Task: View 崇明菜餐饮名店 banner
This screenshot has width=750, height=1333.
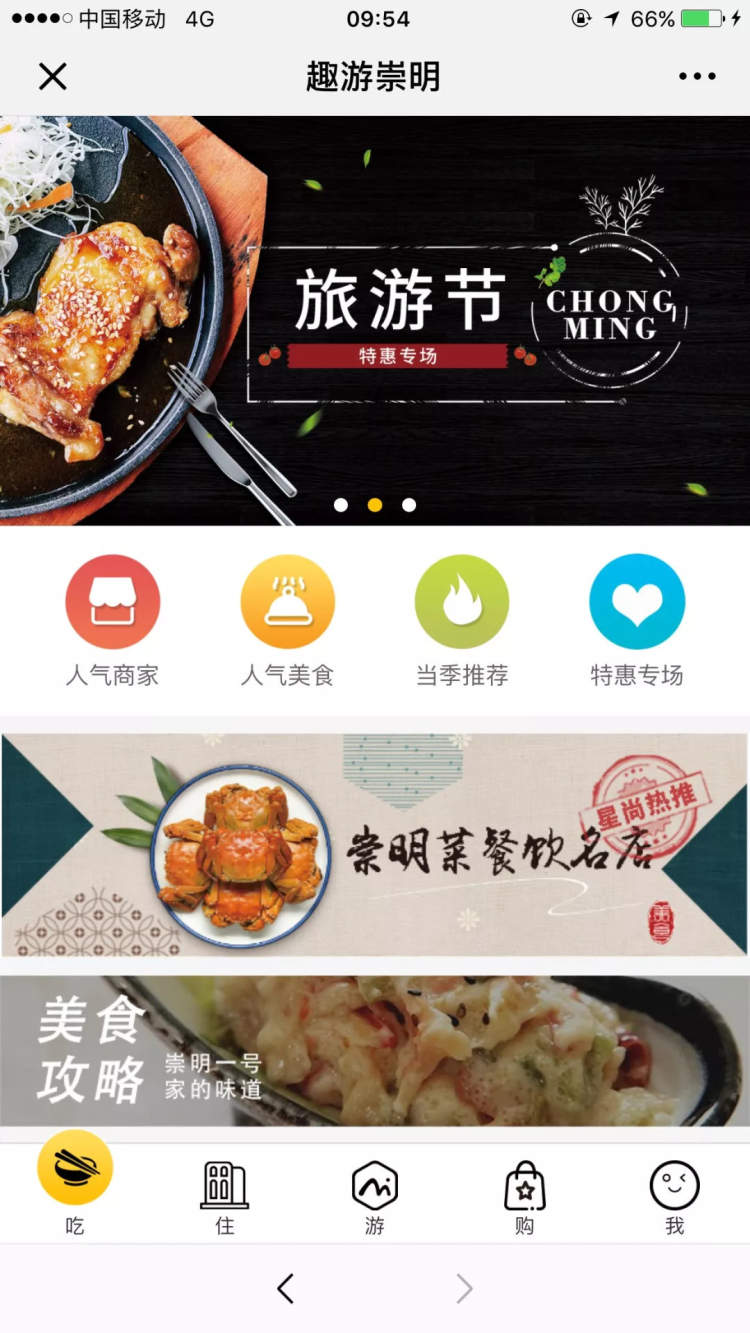Action: tap(375, 845)
